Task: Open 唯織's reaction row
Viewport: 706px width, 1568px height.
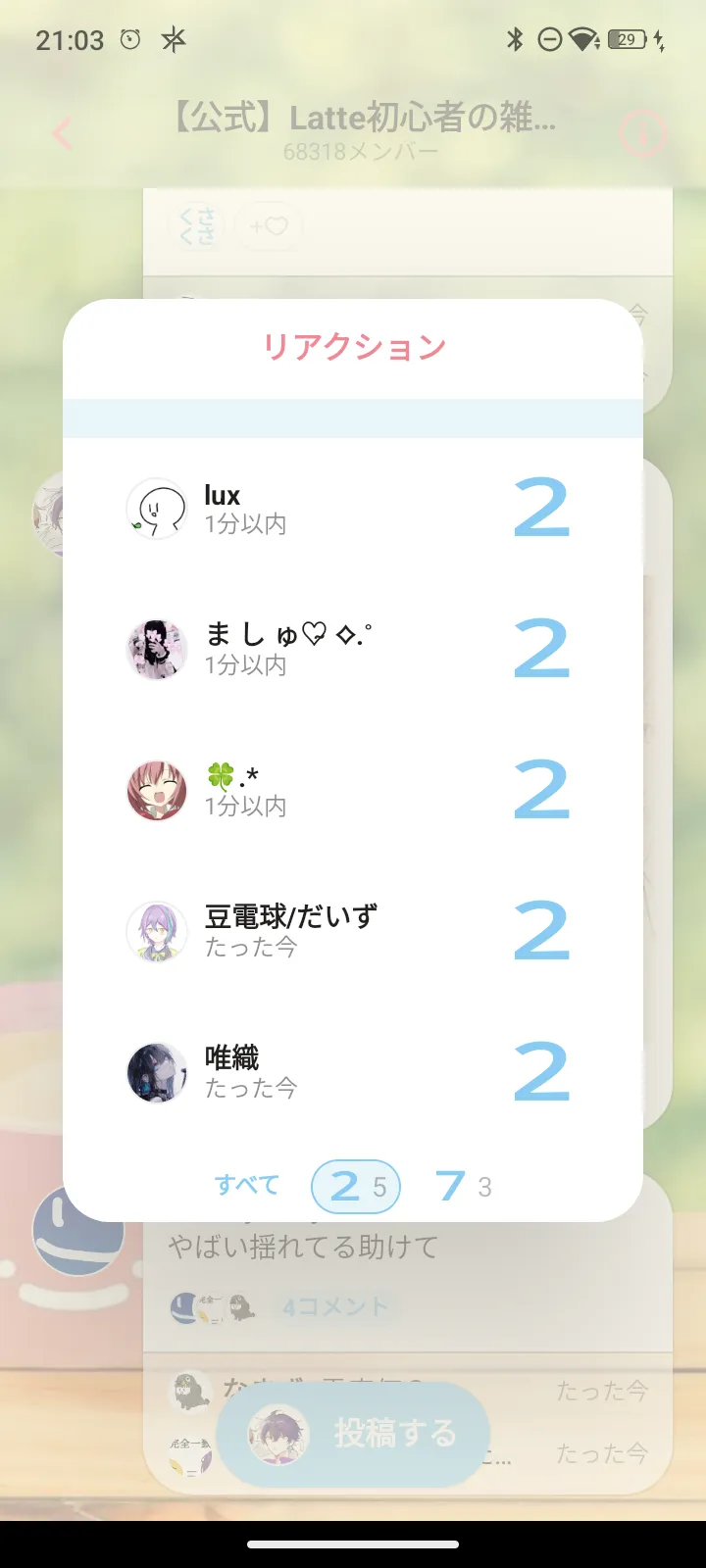Action: tap(353, 1073)
